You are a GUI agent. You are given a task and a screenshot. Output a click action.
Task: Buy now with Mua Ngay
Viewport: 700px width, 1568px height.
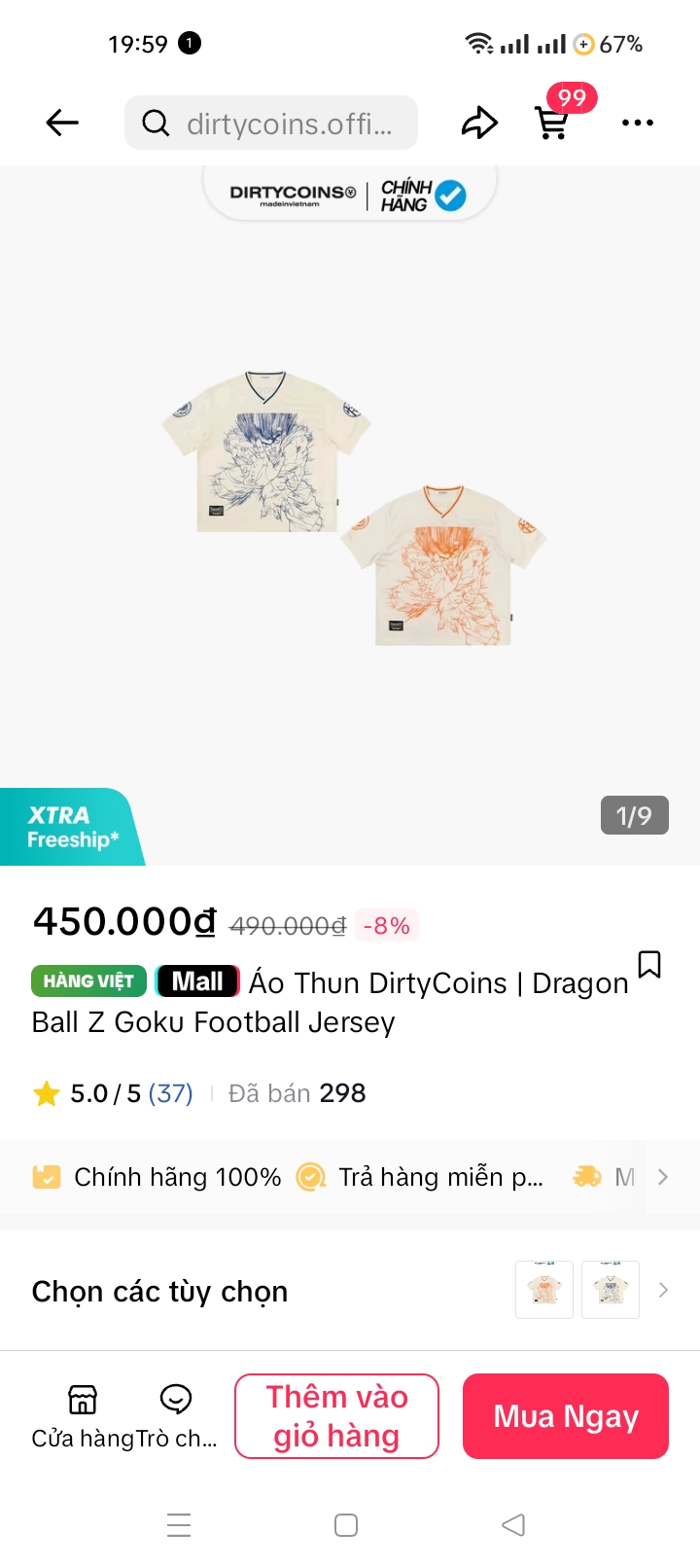point(566,1416)
